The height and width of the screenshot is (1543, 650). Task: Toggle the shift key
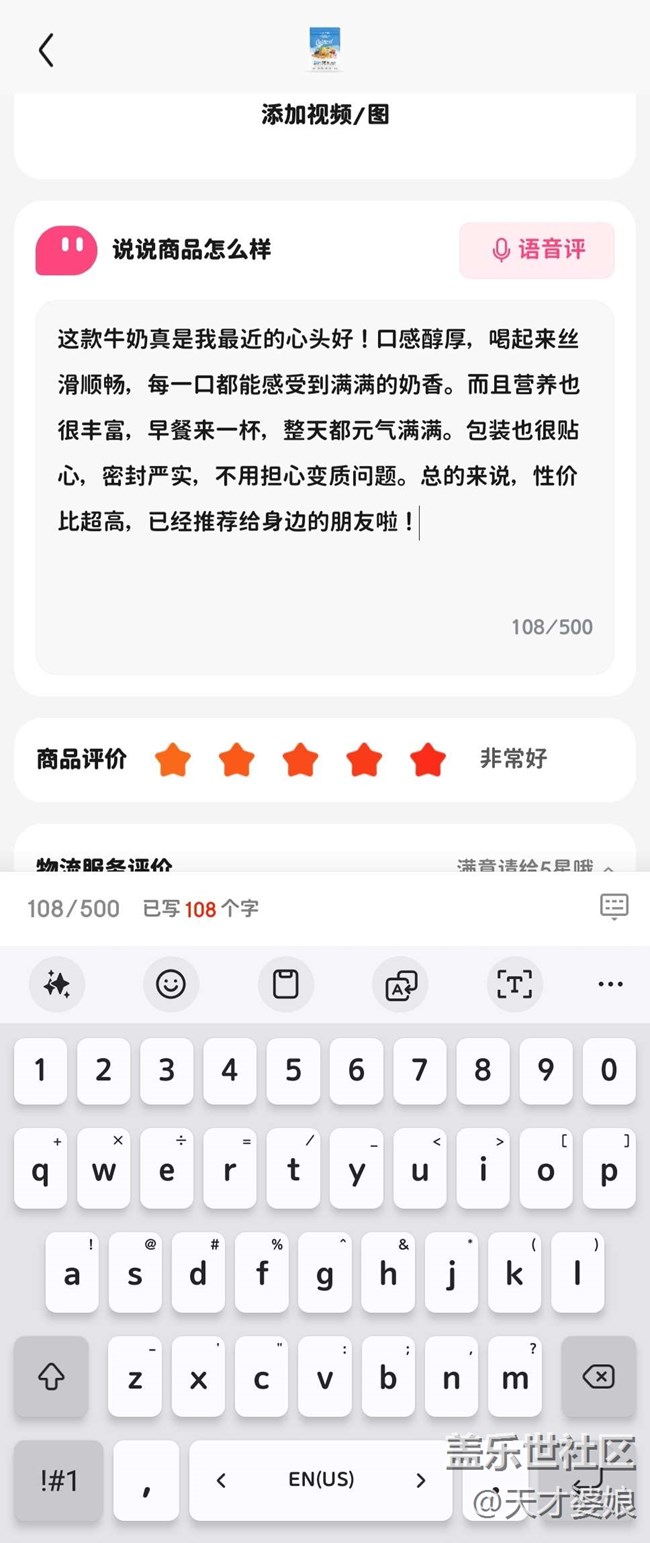click(51, 1378)
